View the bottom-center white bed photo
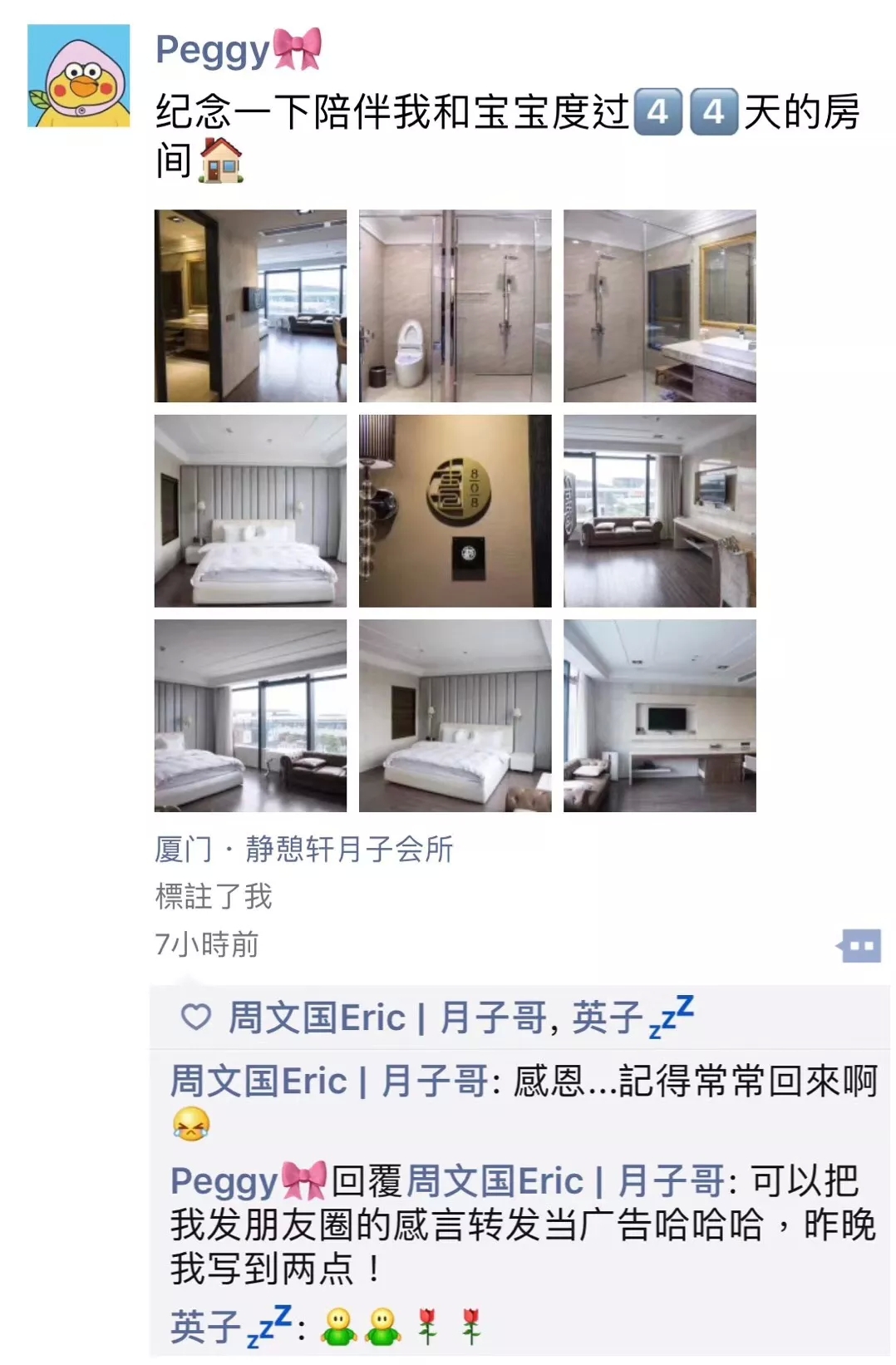Viewport: 896px width, 1365px height. pyautogui.click(x=455, y=718)
